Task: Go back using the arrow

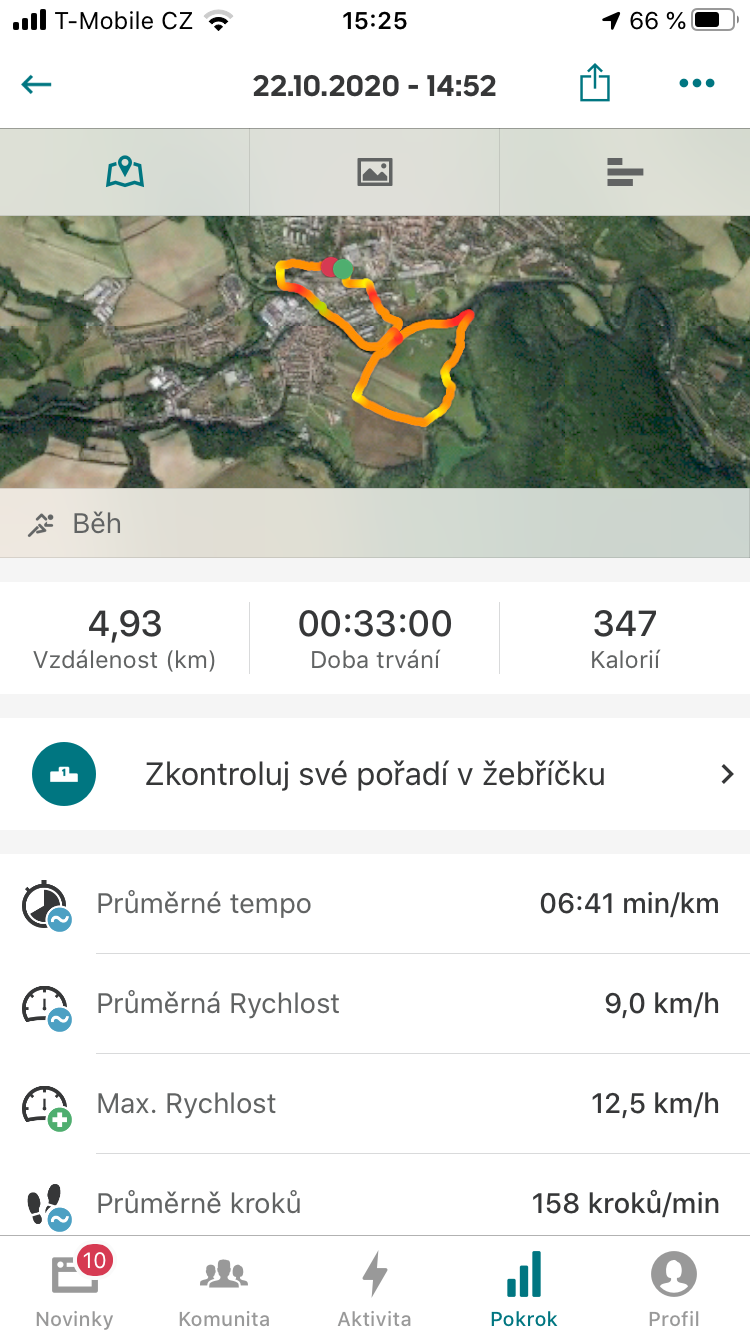Action: coord(36,84)
